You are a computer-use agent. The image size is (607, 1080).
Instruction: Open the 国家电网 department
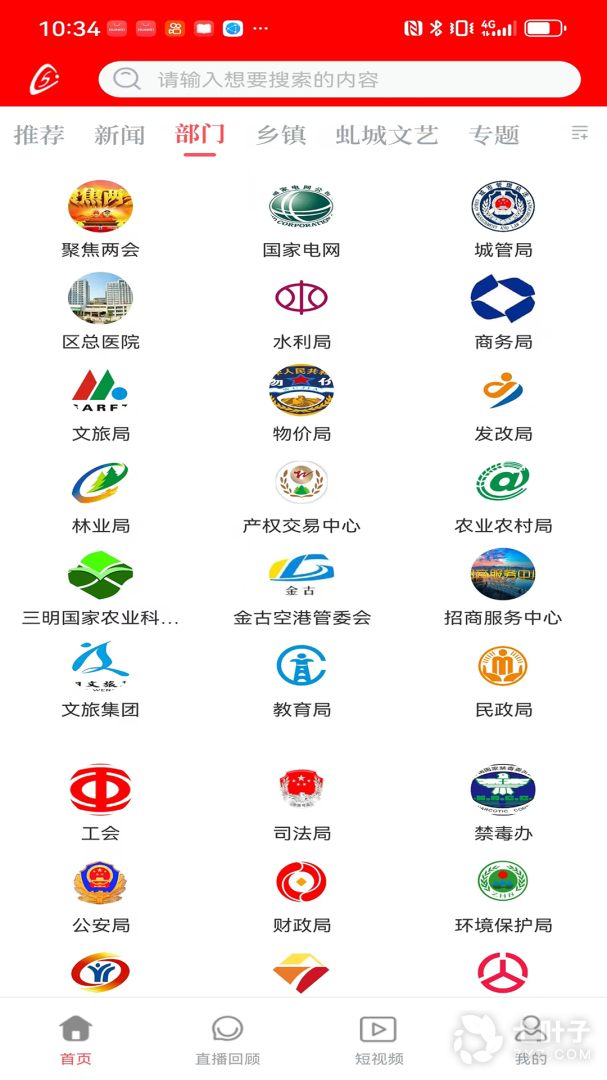point(301,220)
